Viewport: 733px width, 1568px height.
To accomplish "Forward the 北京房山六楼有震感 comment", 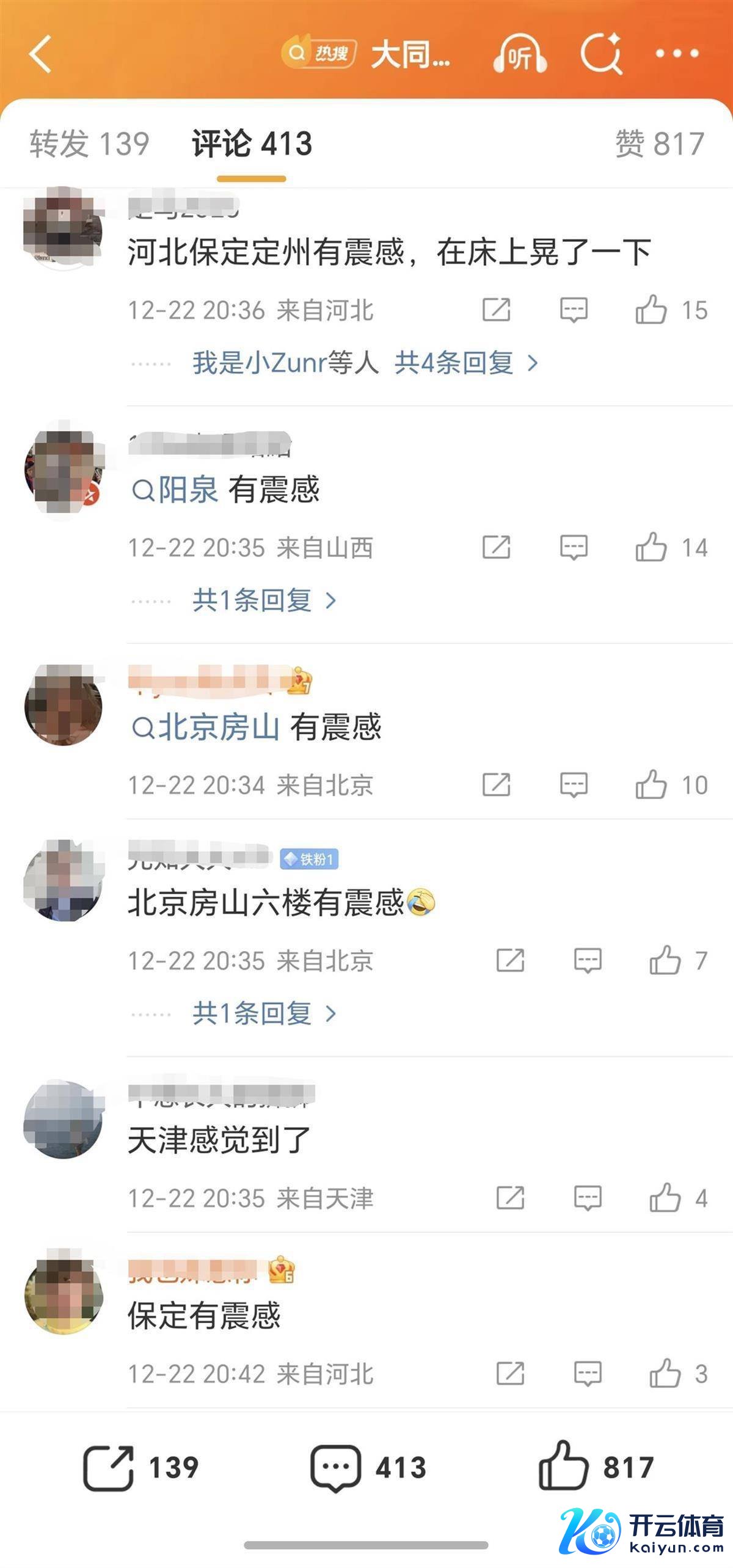I will pyautogui.click(x=510, y=960).
